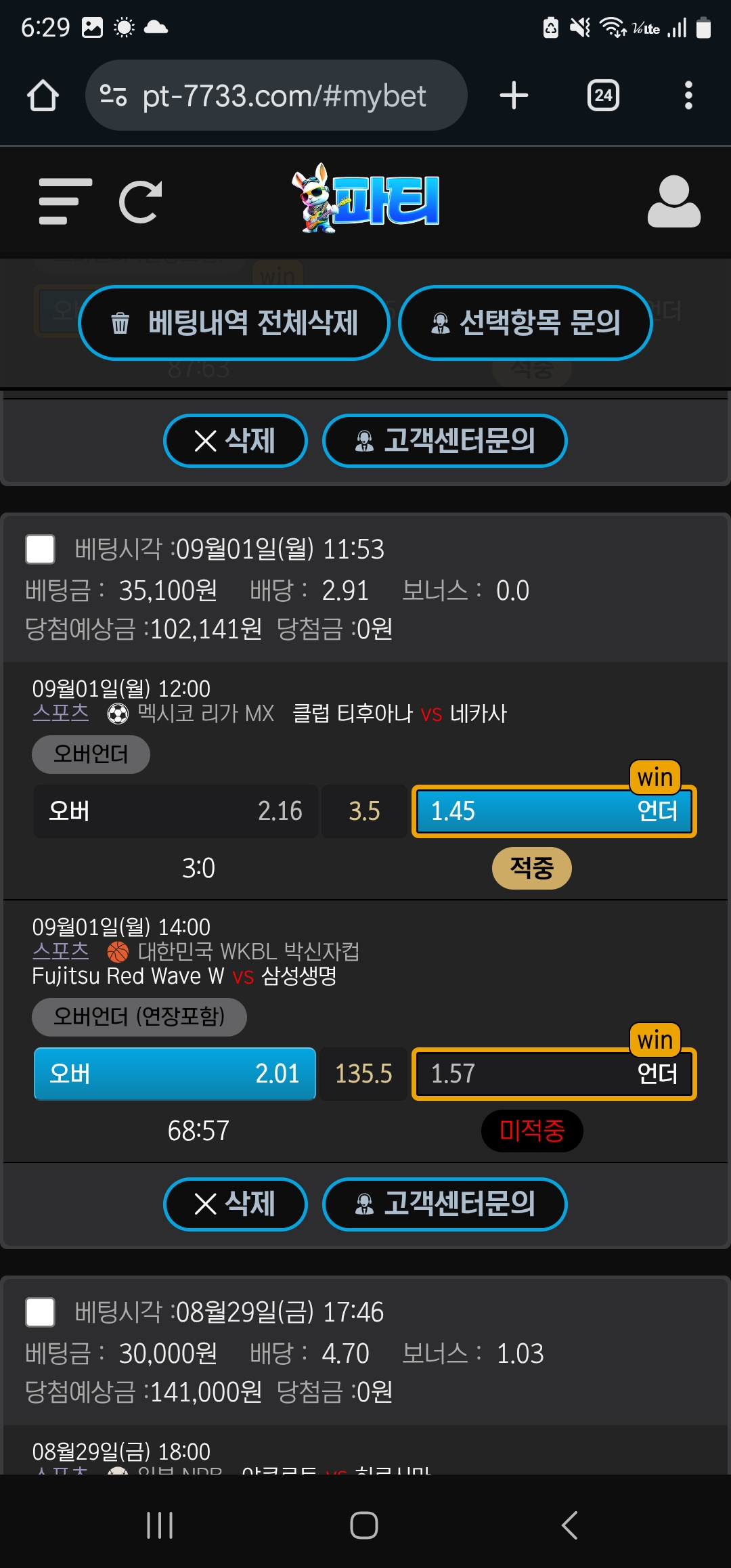Refresh the betting history page

pyautogui.click(x=141, y=201)
